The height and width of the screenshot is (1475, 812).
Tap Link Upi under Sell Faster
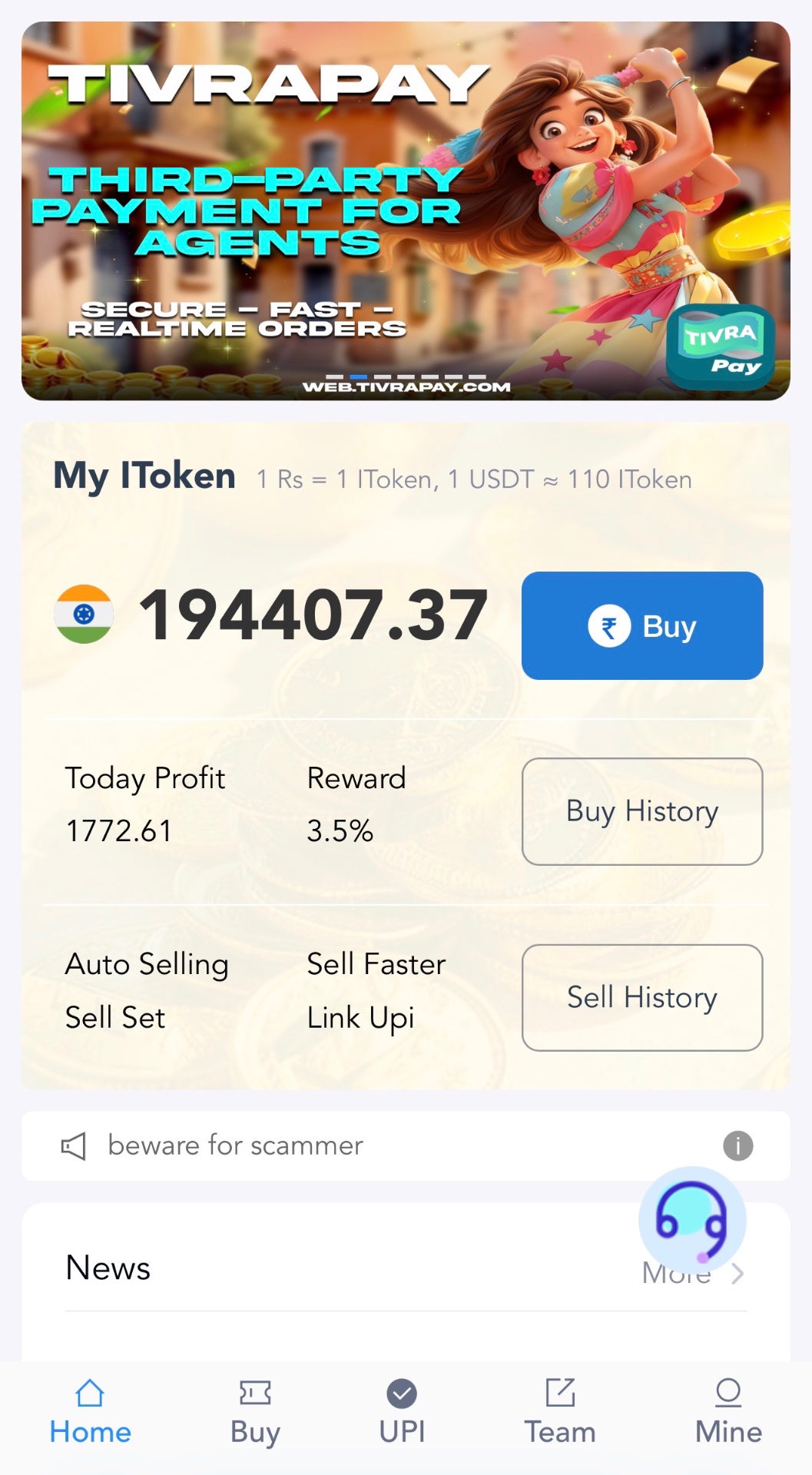tap(360, 1019)
